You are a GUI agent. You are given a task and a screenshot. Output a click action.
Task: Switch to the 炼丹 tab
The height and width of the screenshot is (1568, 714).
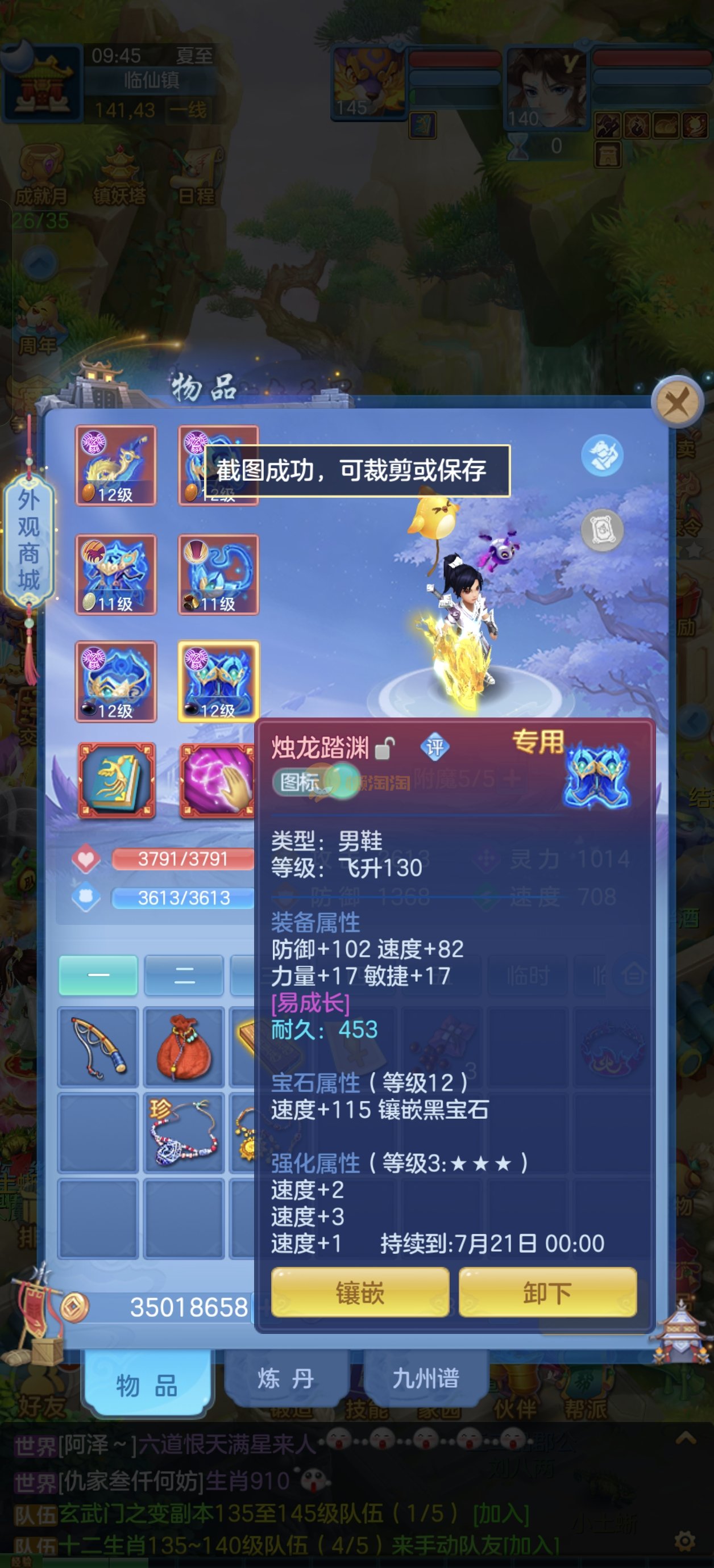[x=286, y=1378]
